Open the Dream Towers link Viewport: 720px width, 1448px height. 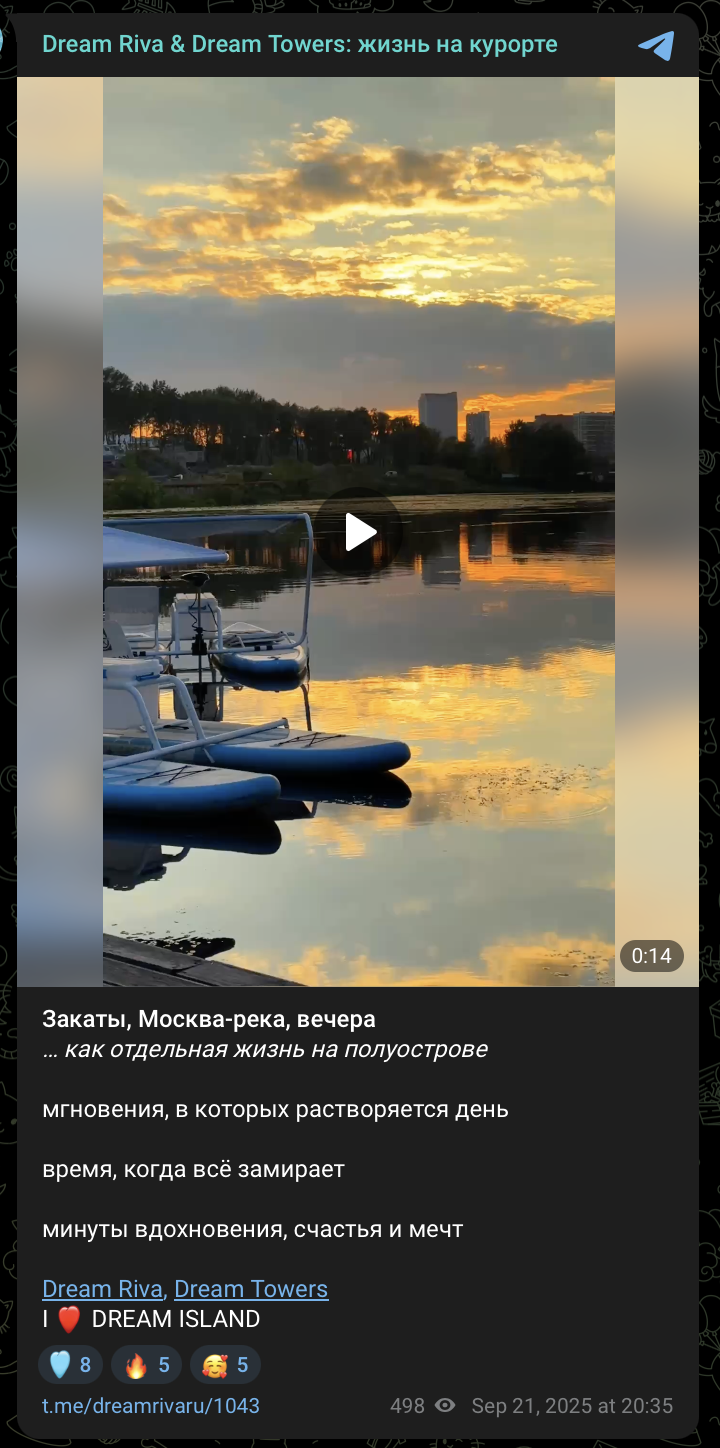pyautogui.click(x=251, y=1289)
